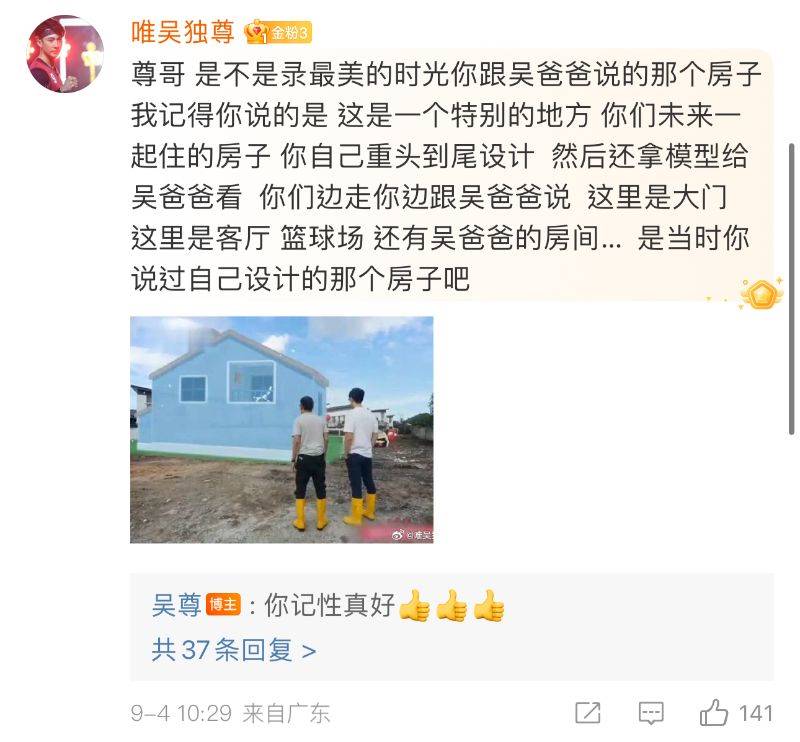The image size is (800, 742).
Task: Like this comment with 141 likes
Action: [x=714, y=713]
